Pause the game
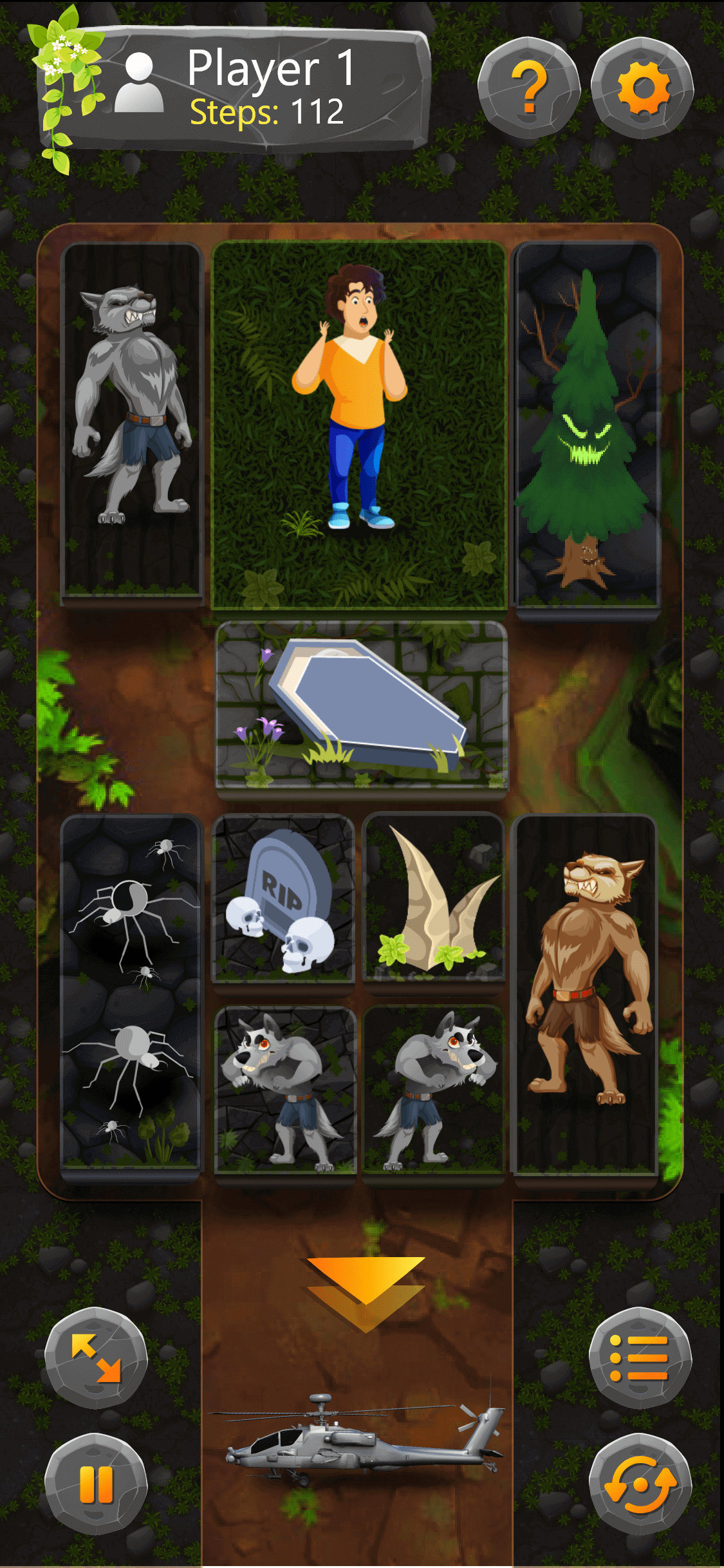Screen dimensions: 724x1568 96,1484
